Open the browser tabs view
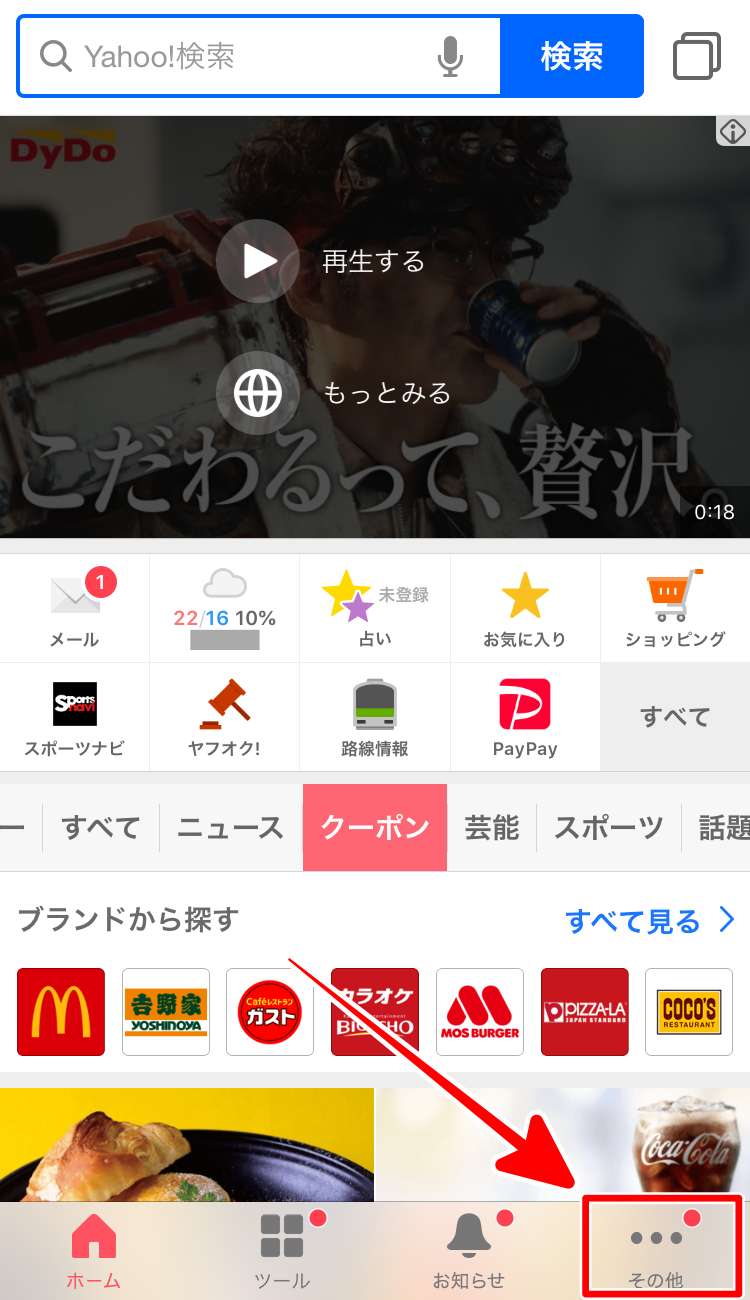 pyautogui.click(x=697, y=56)
